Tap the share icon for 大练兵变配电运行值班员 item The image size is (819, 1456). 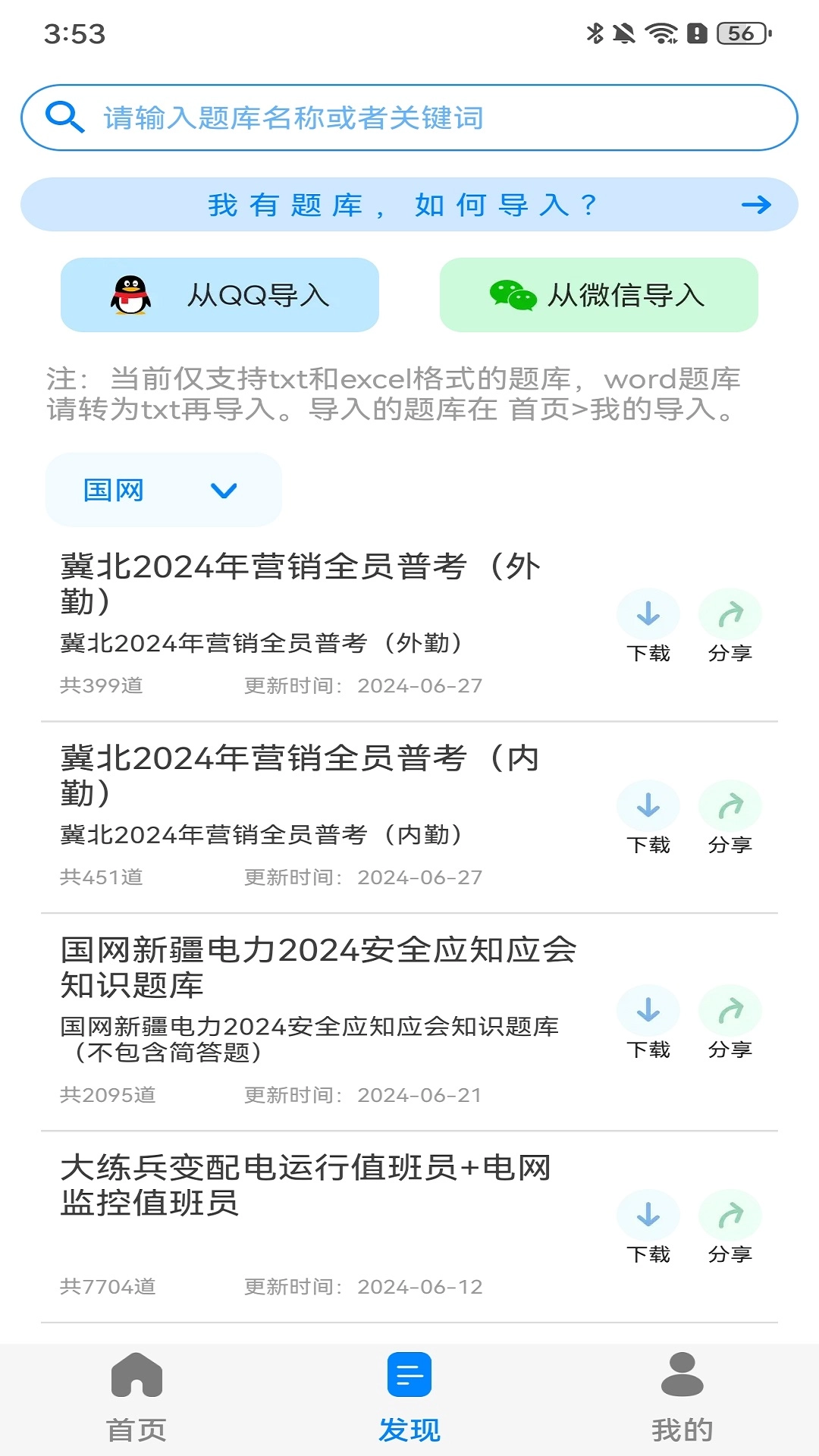(x=730, y=1214)
